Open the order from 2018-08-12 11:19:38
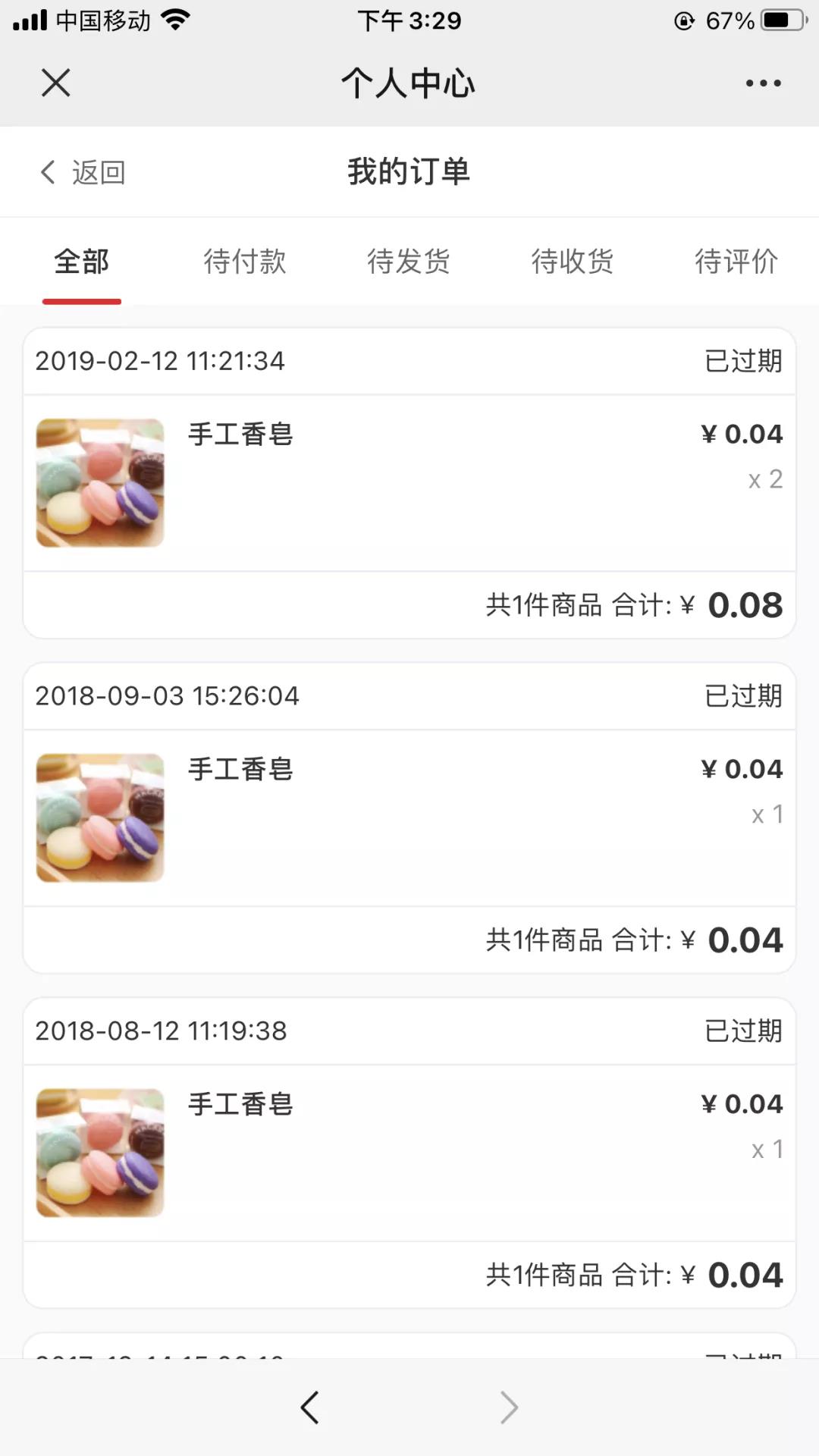819x1456 pixels. [x=409, y=1153]
